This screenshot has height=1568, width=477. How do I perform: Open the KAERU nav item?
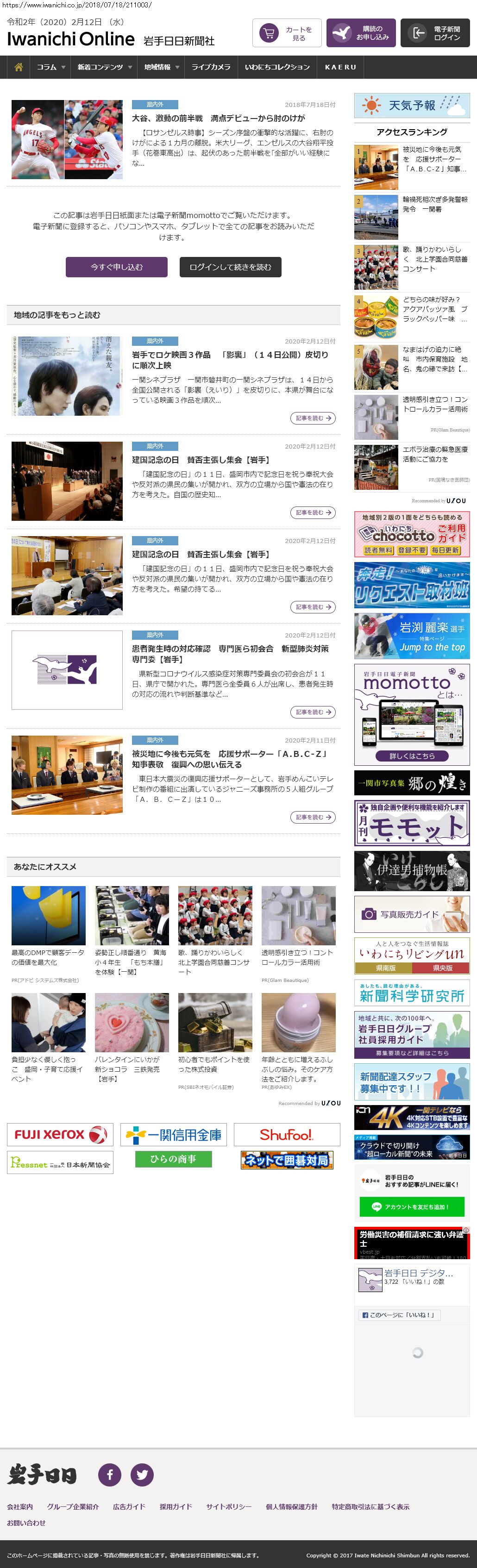tap(340, 67)
